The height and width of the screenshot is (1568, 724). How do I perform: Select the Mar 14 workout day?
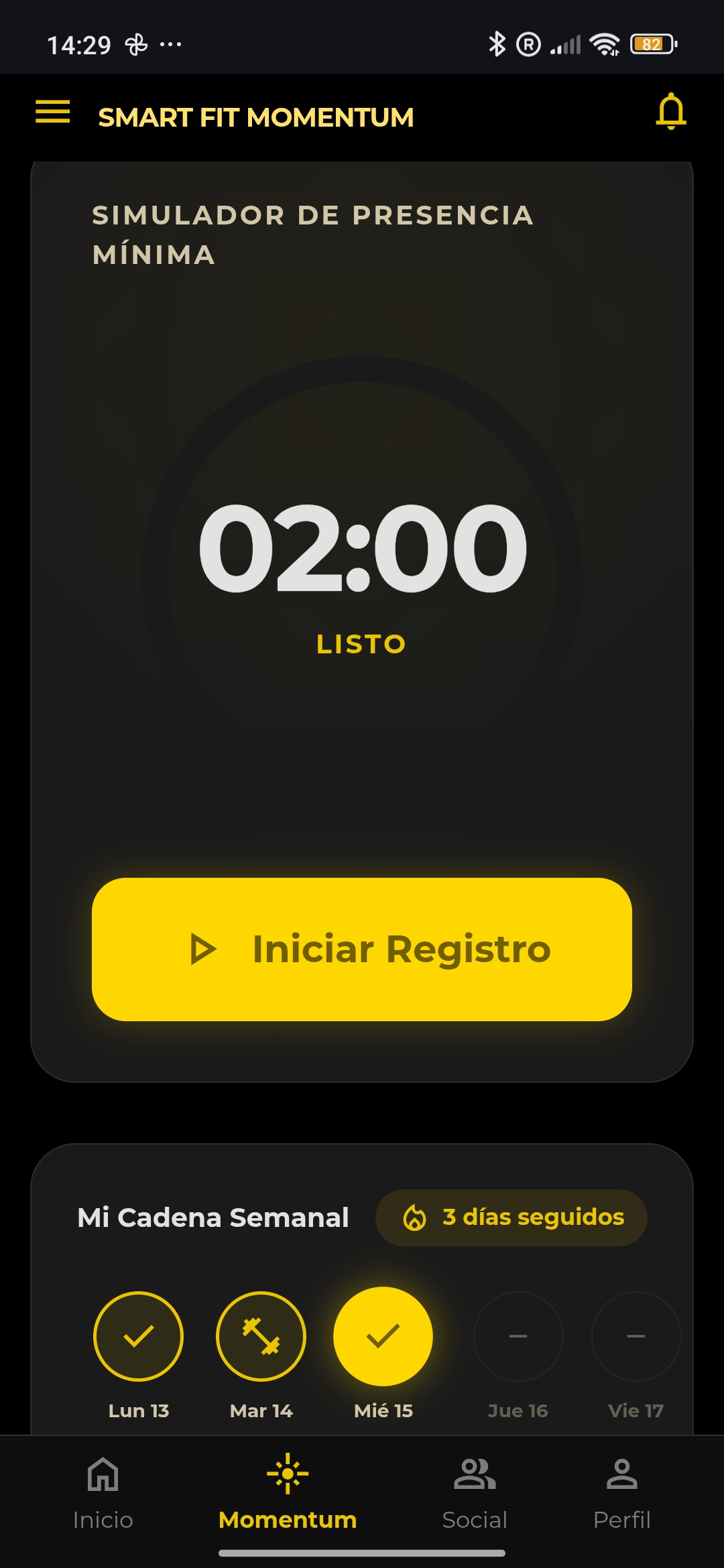[x=261, y=1336]
